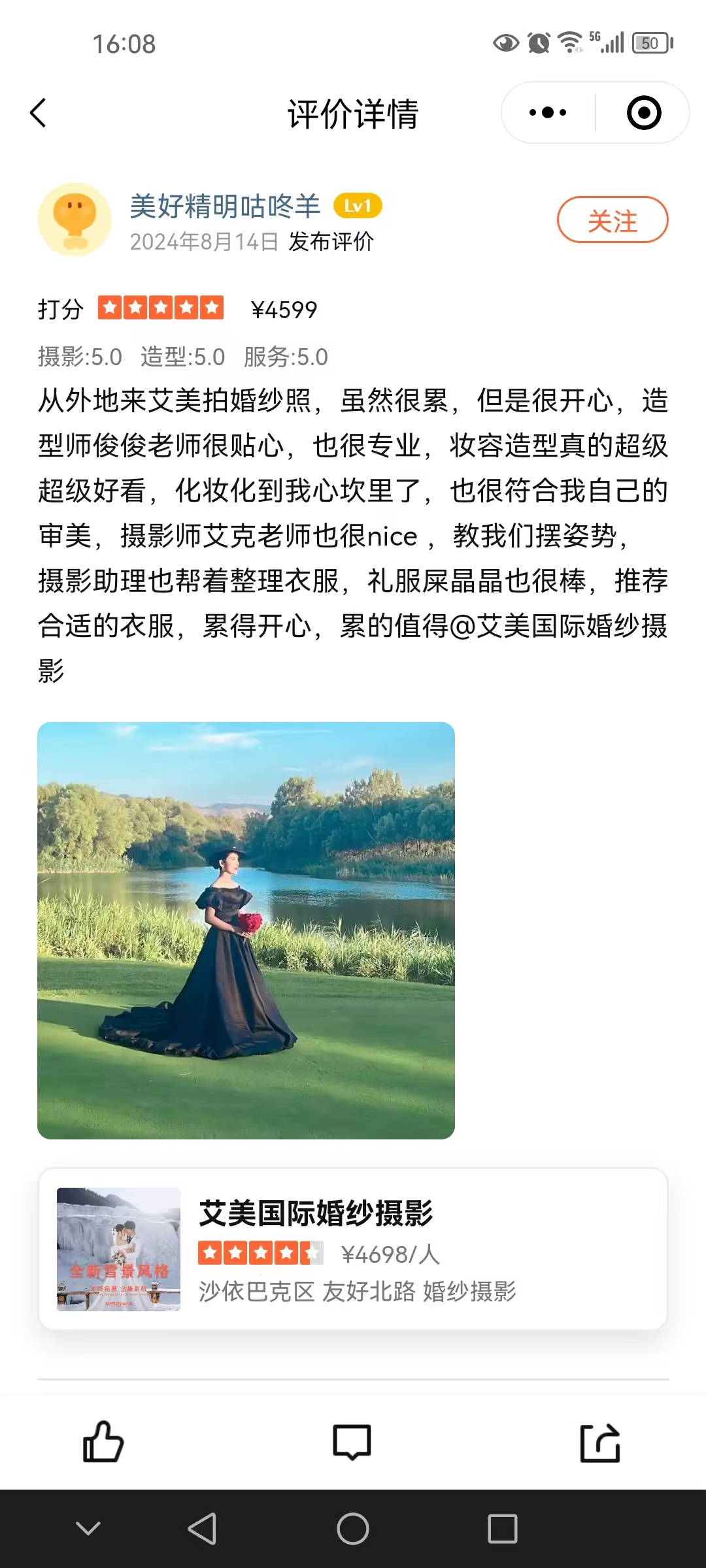Follow the reviewer with the 关注 button
Screen dimensions: 706x1568
612,220
